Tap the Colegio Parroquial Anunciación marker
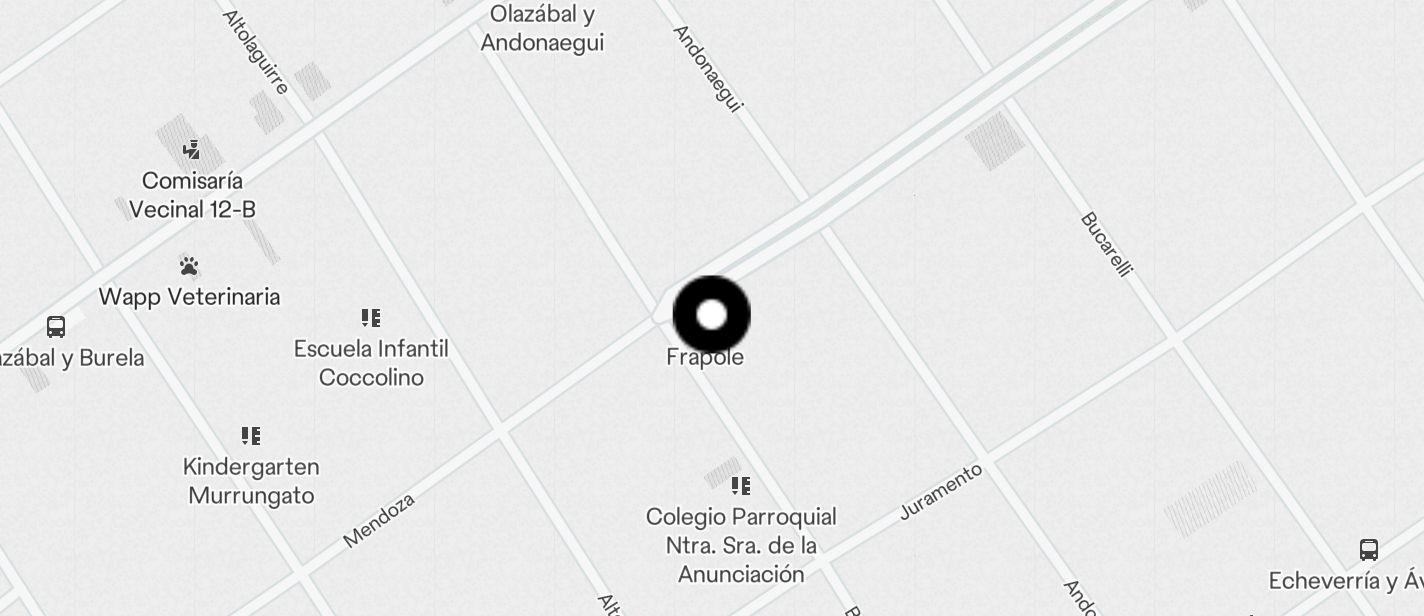Image resolution: width=1424 pixels, height=616 pixels. point(741,486)
